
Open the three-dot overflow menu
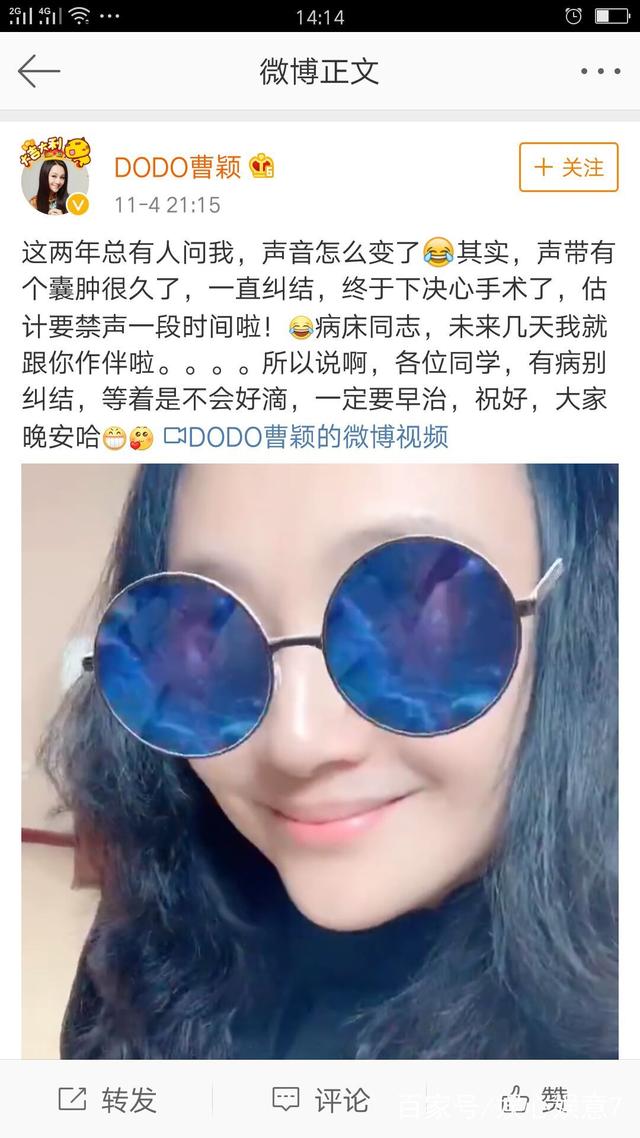point(600,72)
